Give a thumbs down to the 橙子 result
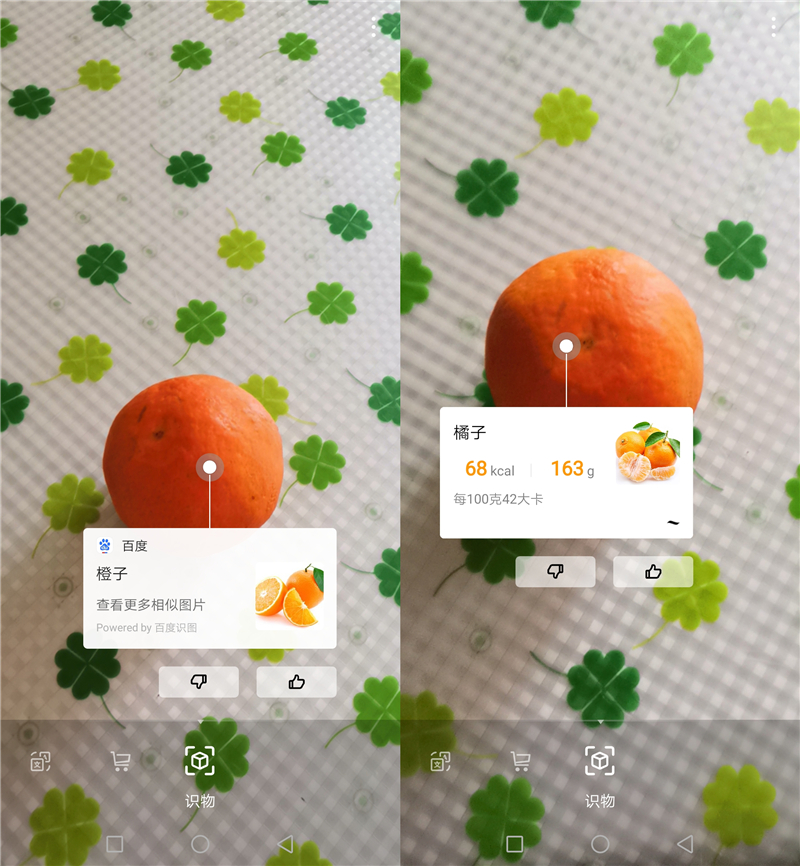This screenshot has width=800, height=866. click(x=199, y=682)
